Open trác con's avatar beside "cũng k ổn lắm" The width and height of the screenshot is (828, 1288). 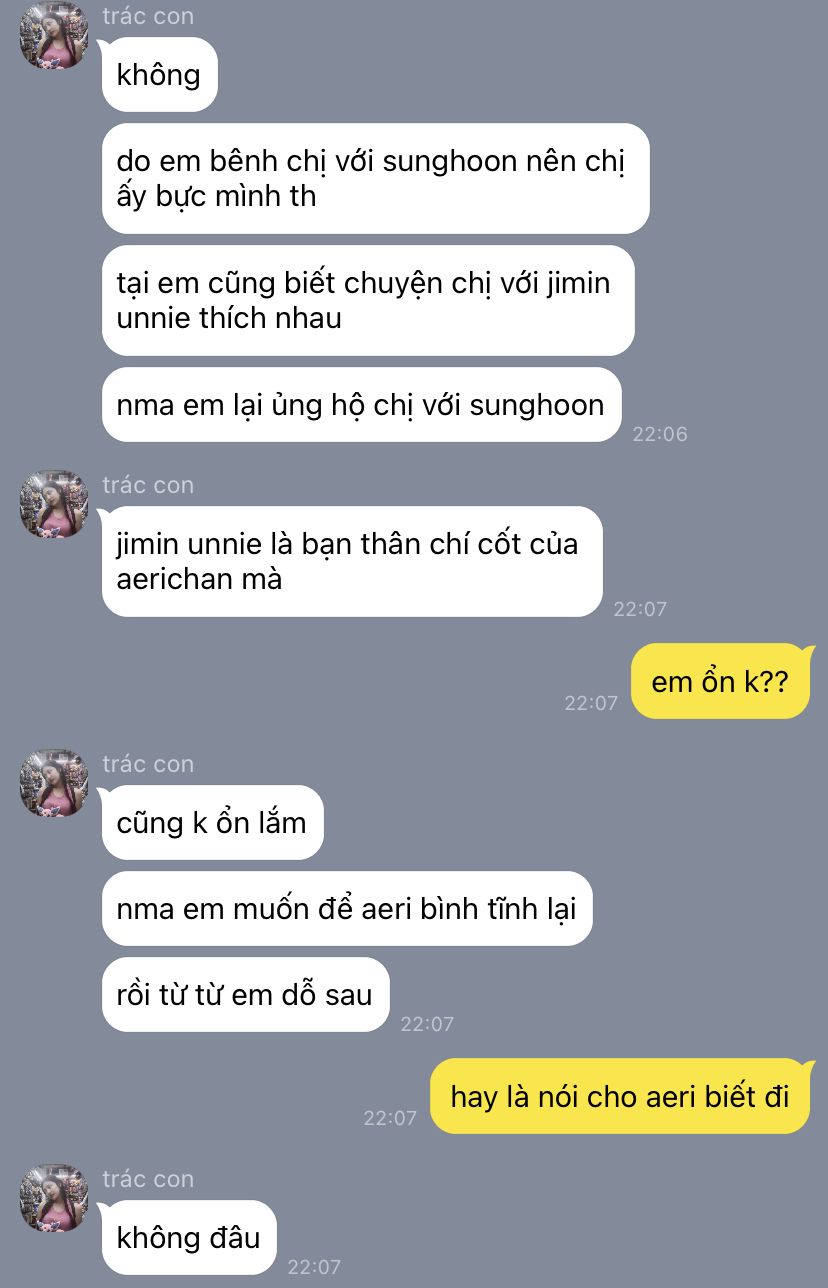point(54,783)
